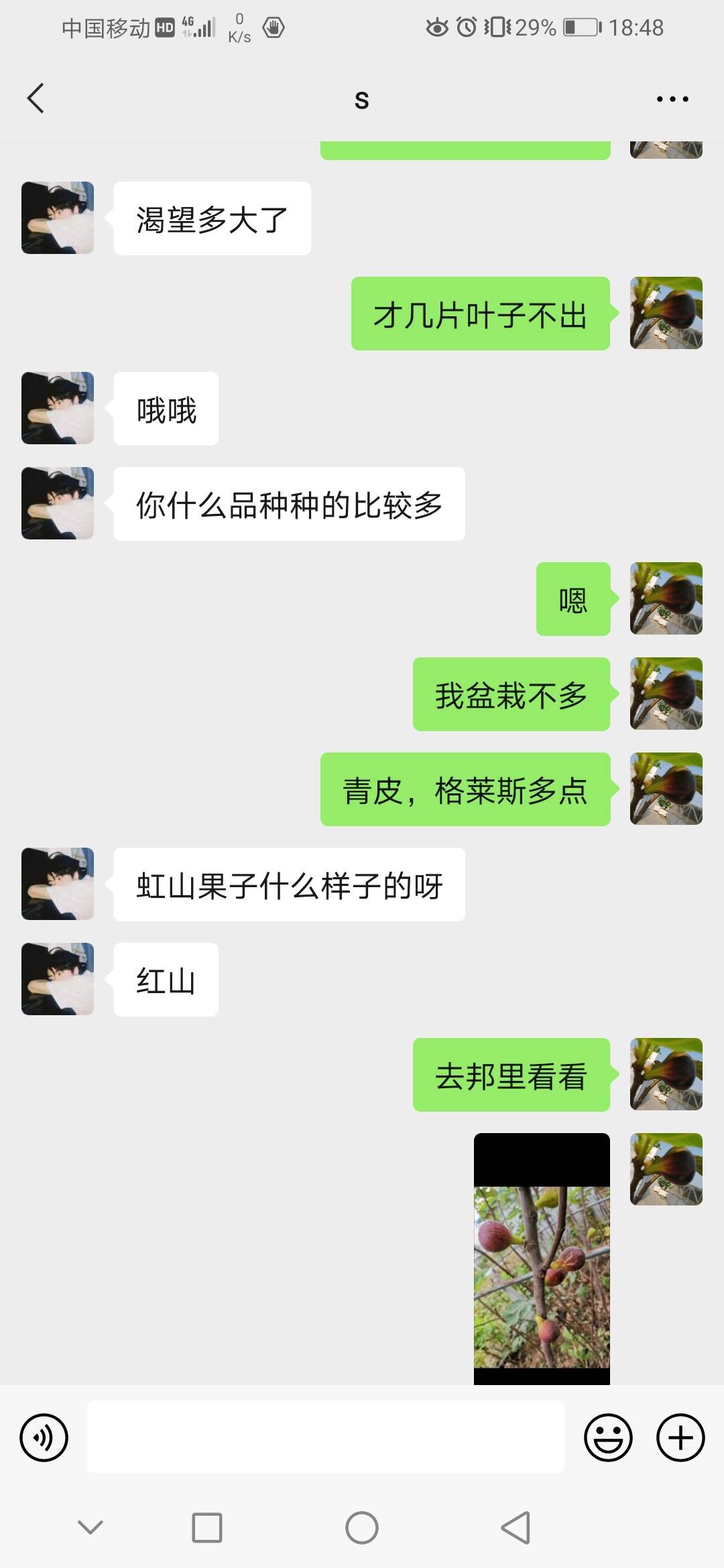
Task: Tap the system home button
Action: [362, 1528]
